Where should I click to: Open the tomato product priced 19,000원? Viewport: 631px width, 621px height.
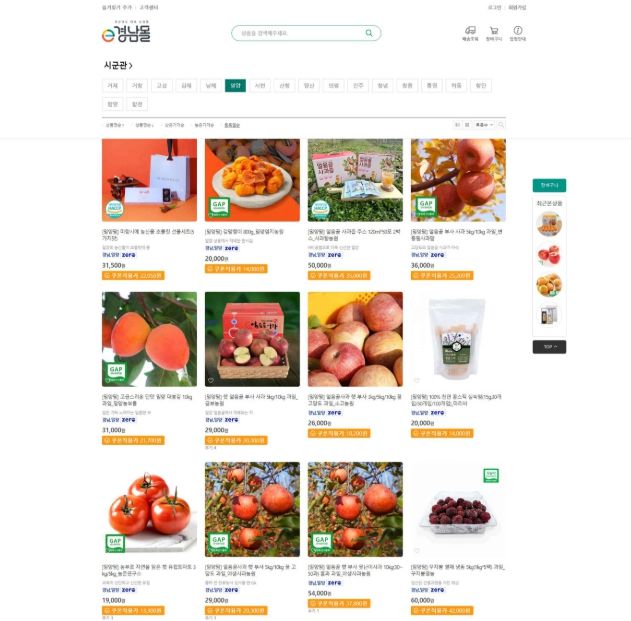click(x=149, y=508)
